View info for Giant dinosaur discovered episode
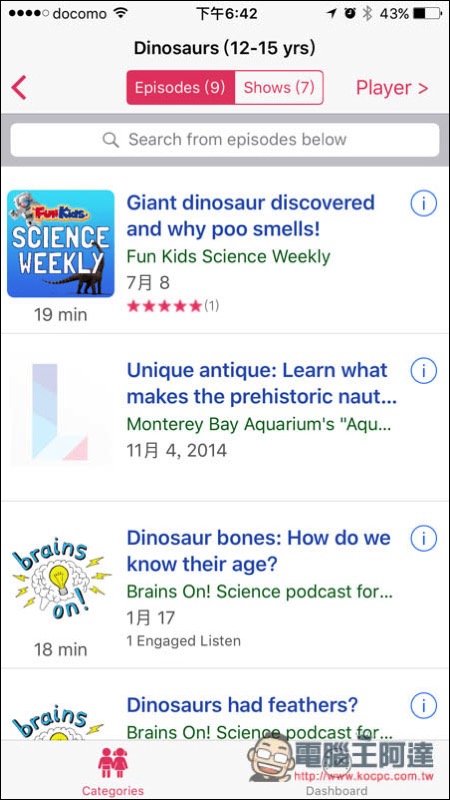Screen dimensions: 450x800 (x=423, y=204)
